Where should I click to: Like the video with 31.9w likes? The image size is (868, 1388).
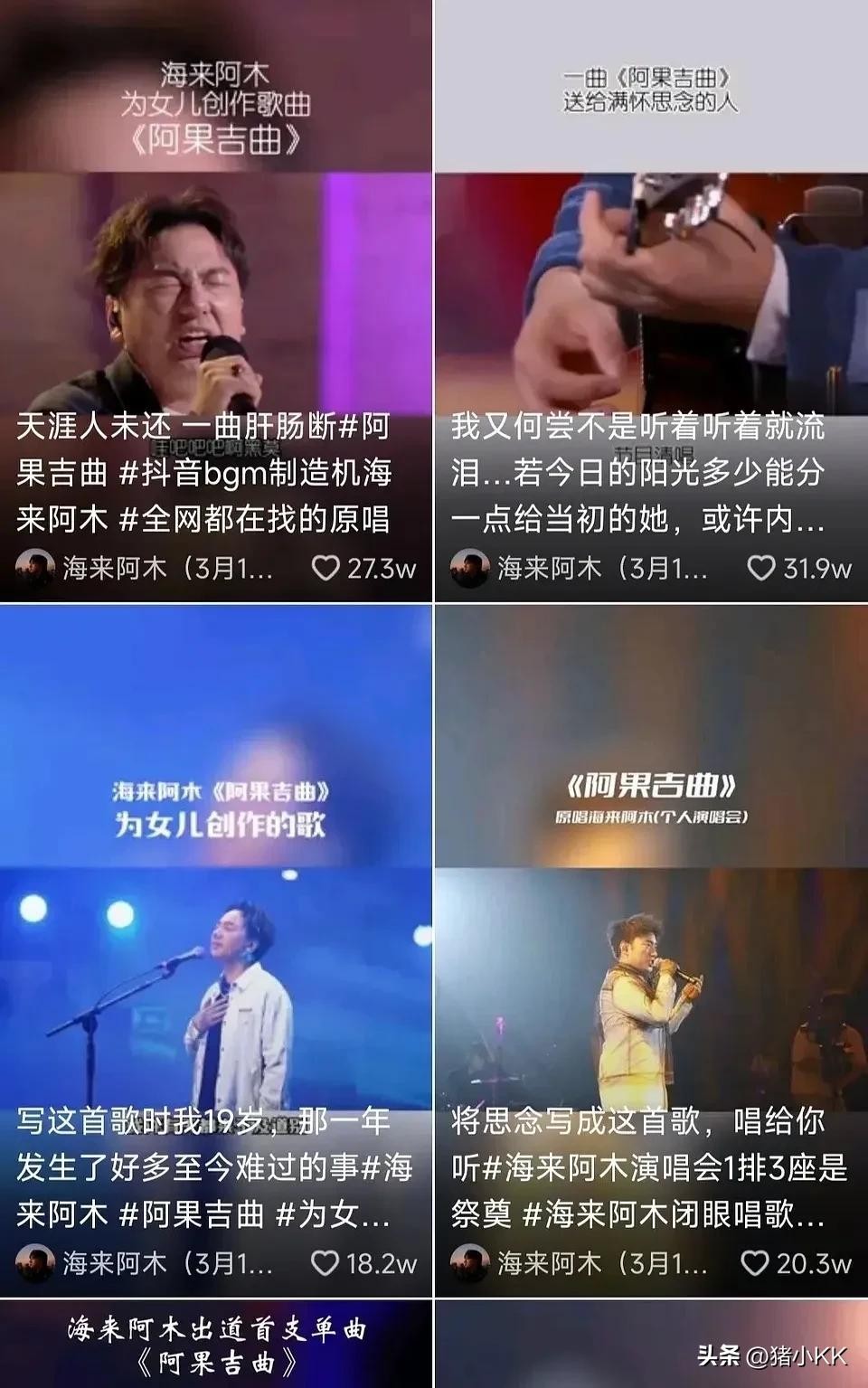click(x=761, y=568)
